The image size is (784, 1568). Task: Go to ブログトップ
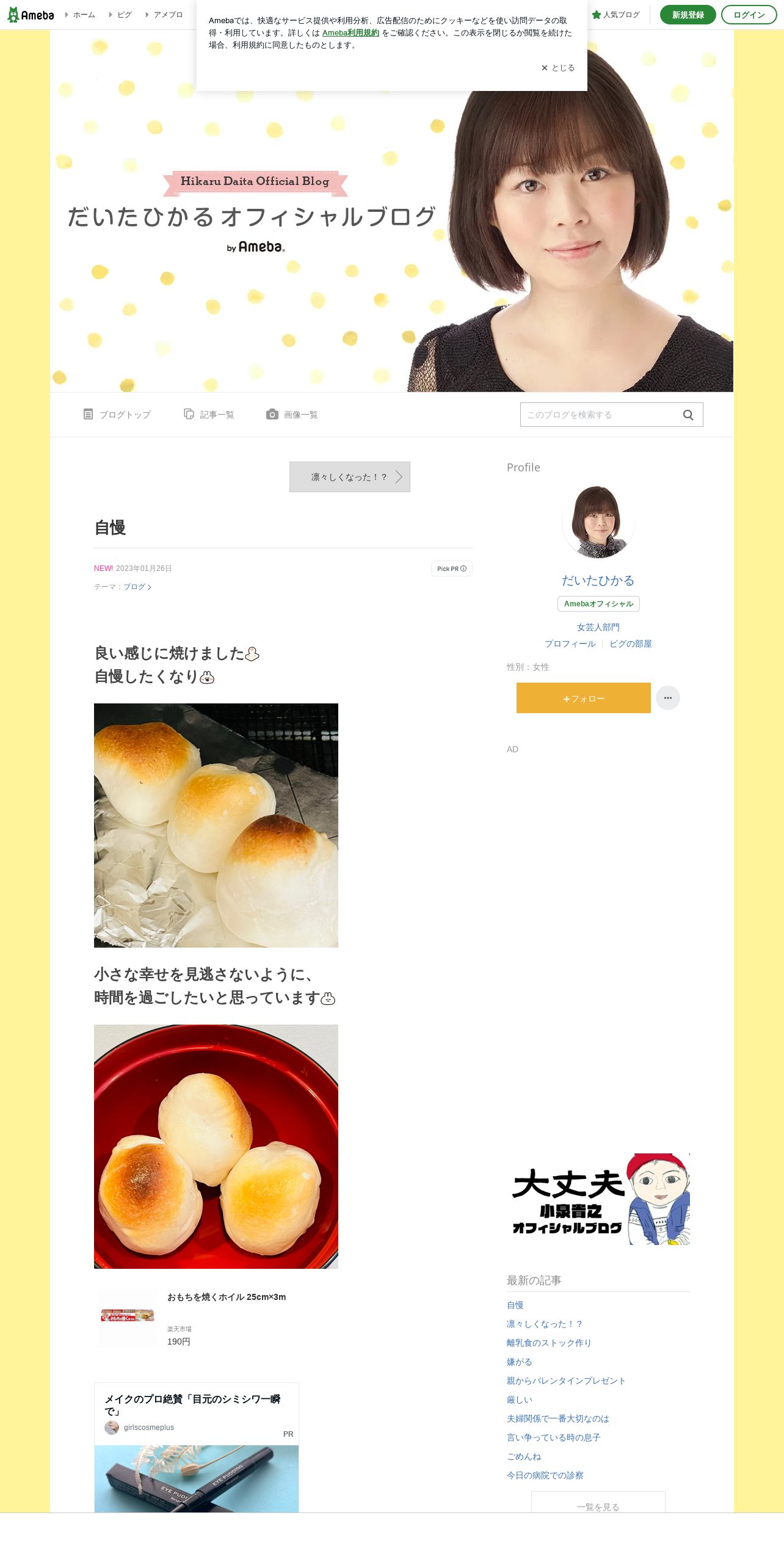(117, 415)
